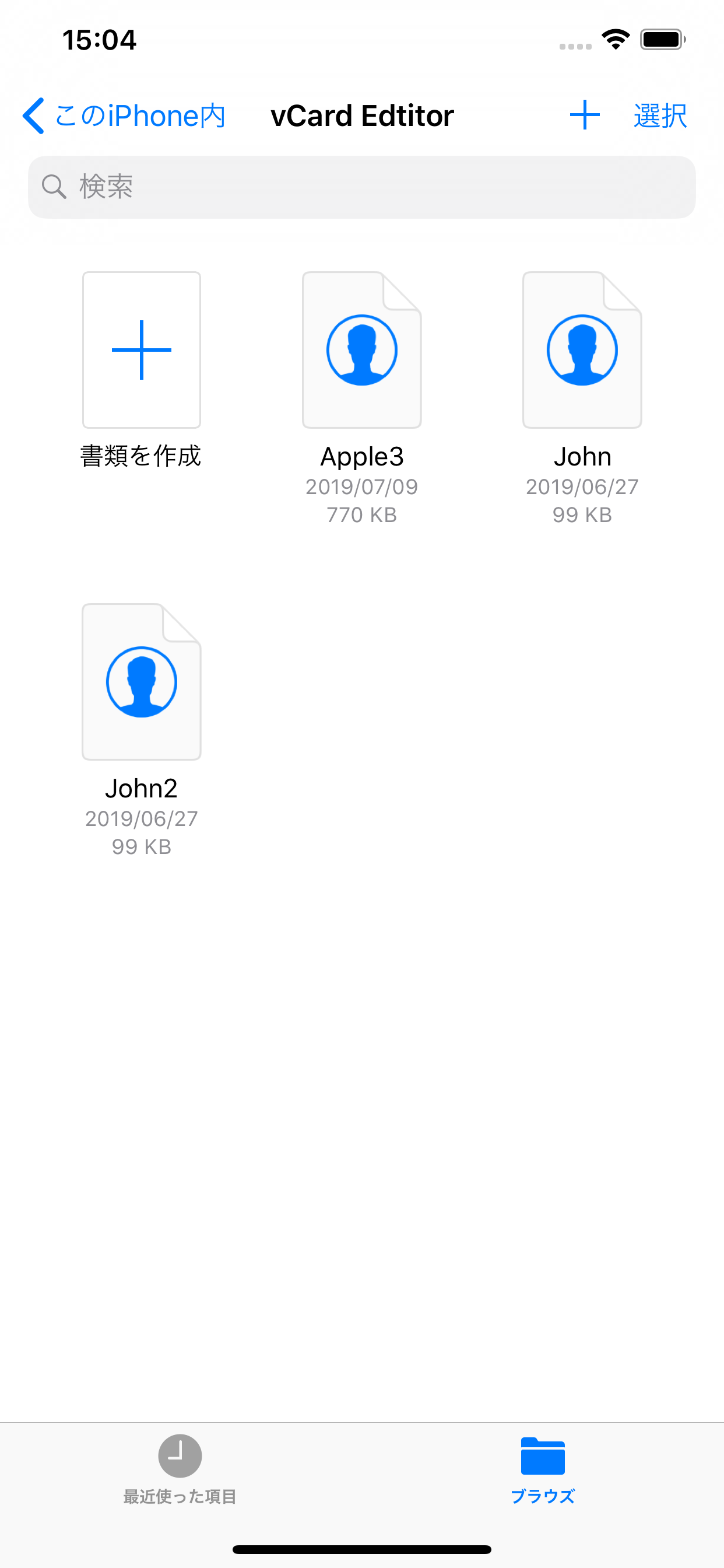Tap the plus icon in the top bar
Image resolution: width=724 pixels, height=1568 pixels.
click(x=585, y=115)
